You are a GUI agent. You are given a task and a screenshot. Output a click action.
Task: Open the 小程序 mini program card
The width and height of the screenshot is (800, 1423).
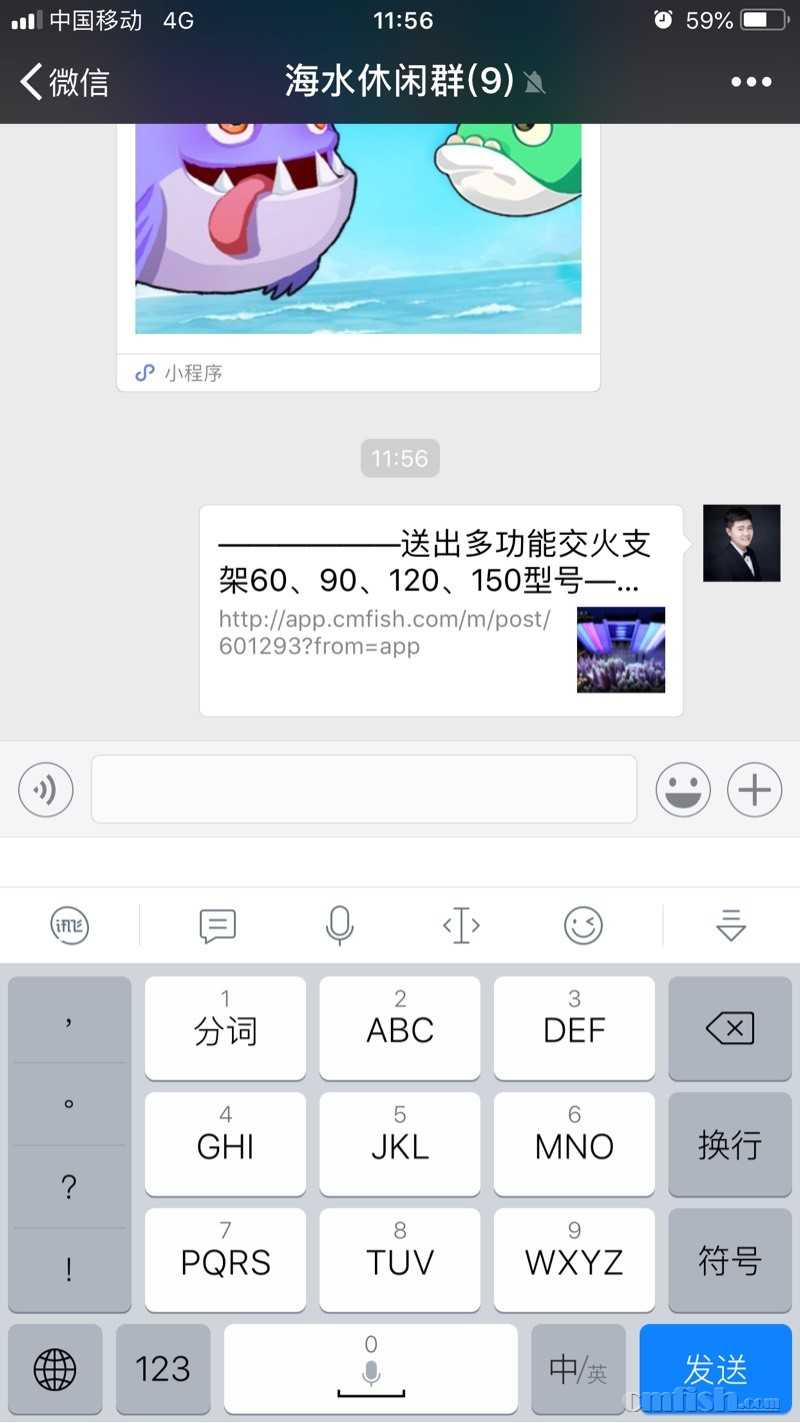point(358,250)
